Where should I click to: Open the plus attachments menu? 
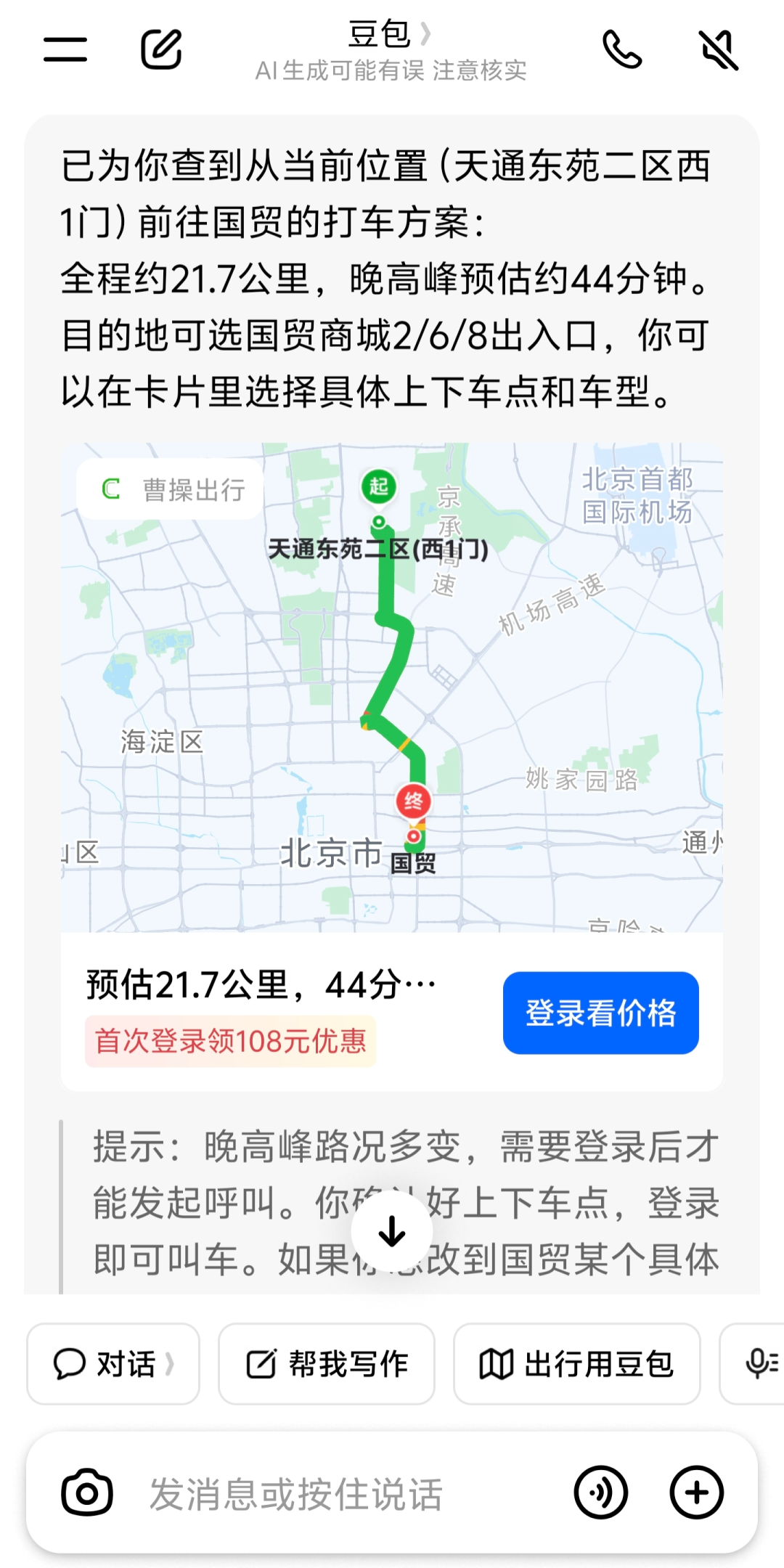pyautogui.click(x=696, y=1493)
